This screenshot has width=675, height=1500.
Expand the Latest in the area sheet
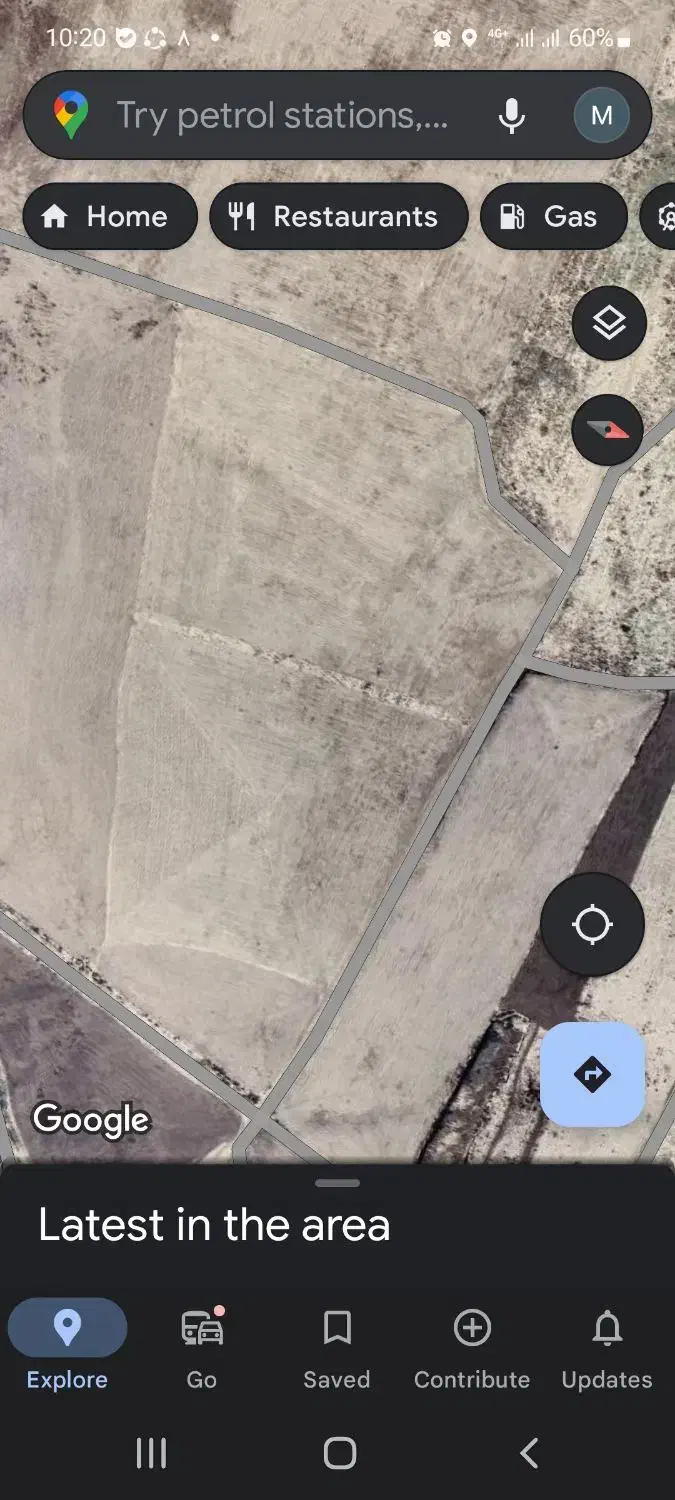pos(337,1184)
